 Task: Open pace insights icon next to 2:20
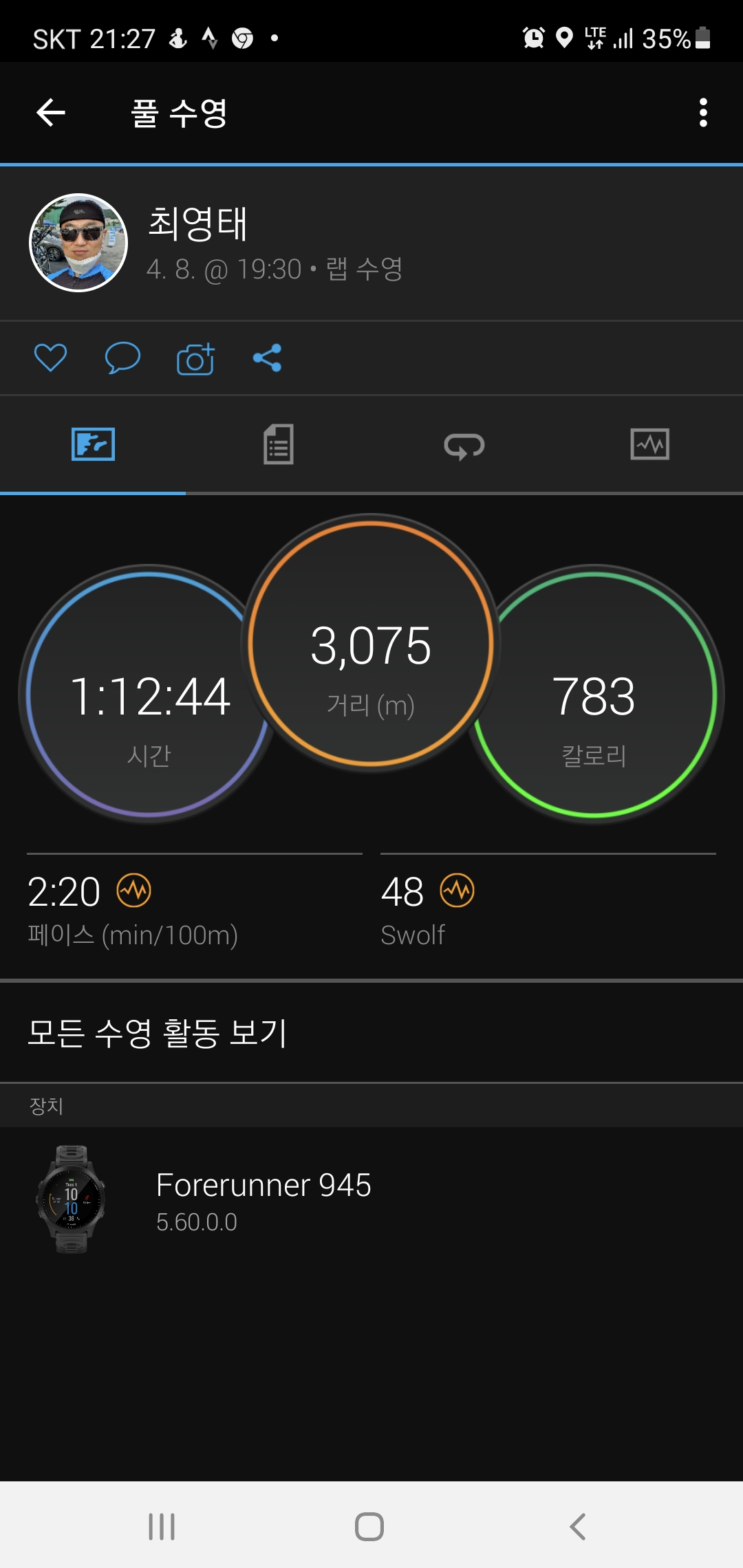tap(134, 891)
